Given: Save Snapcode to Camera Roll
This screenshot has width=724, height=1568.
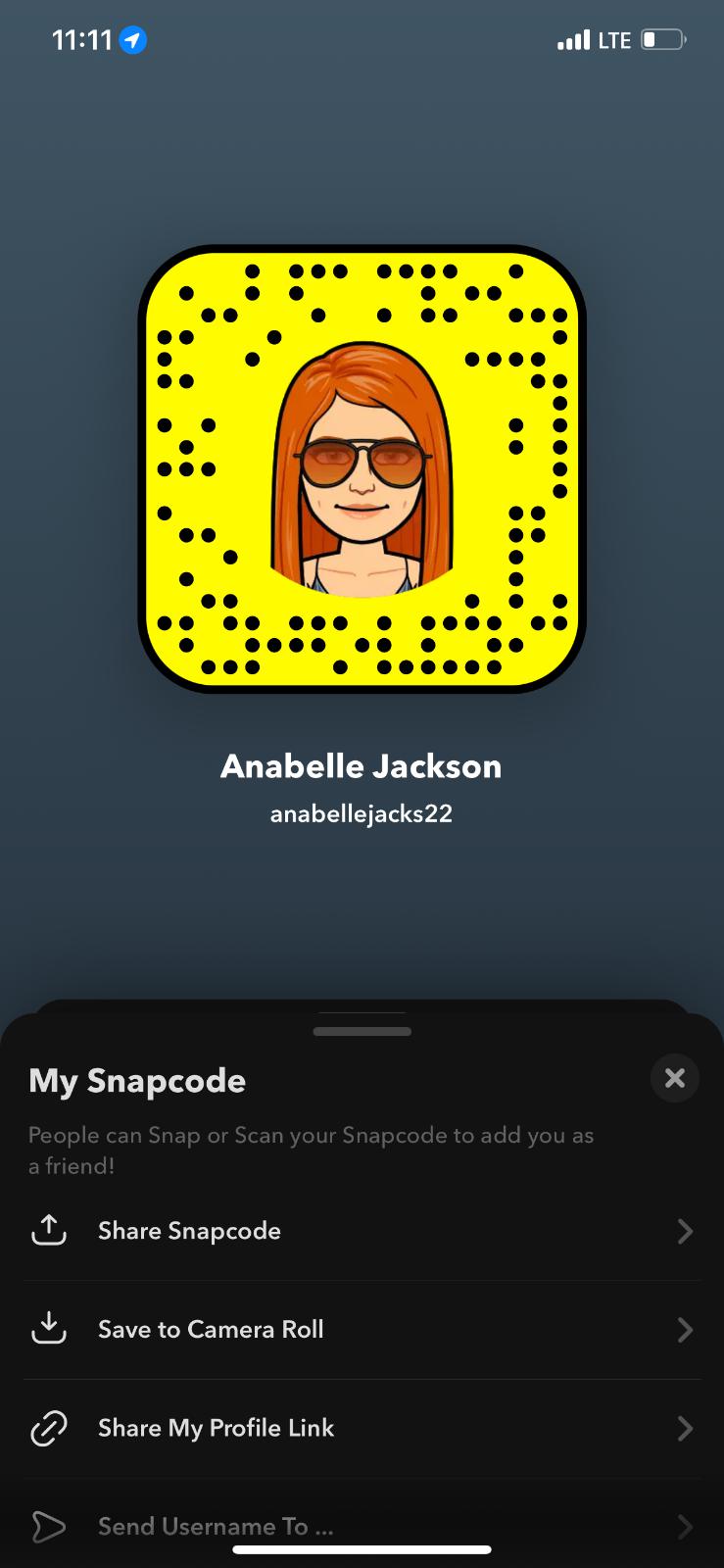Looking at the screenshot, I should click(362, 1330).
